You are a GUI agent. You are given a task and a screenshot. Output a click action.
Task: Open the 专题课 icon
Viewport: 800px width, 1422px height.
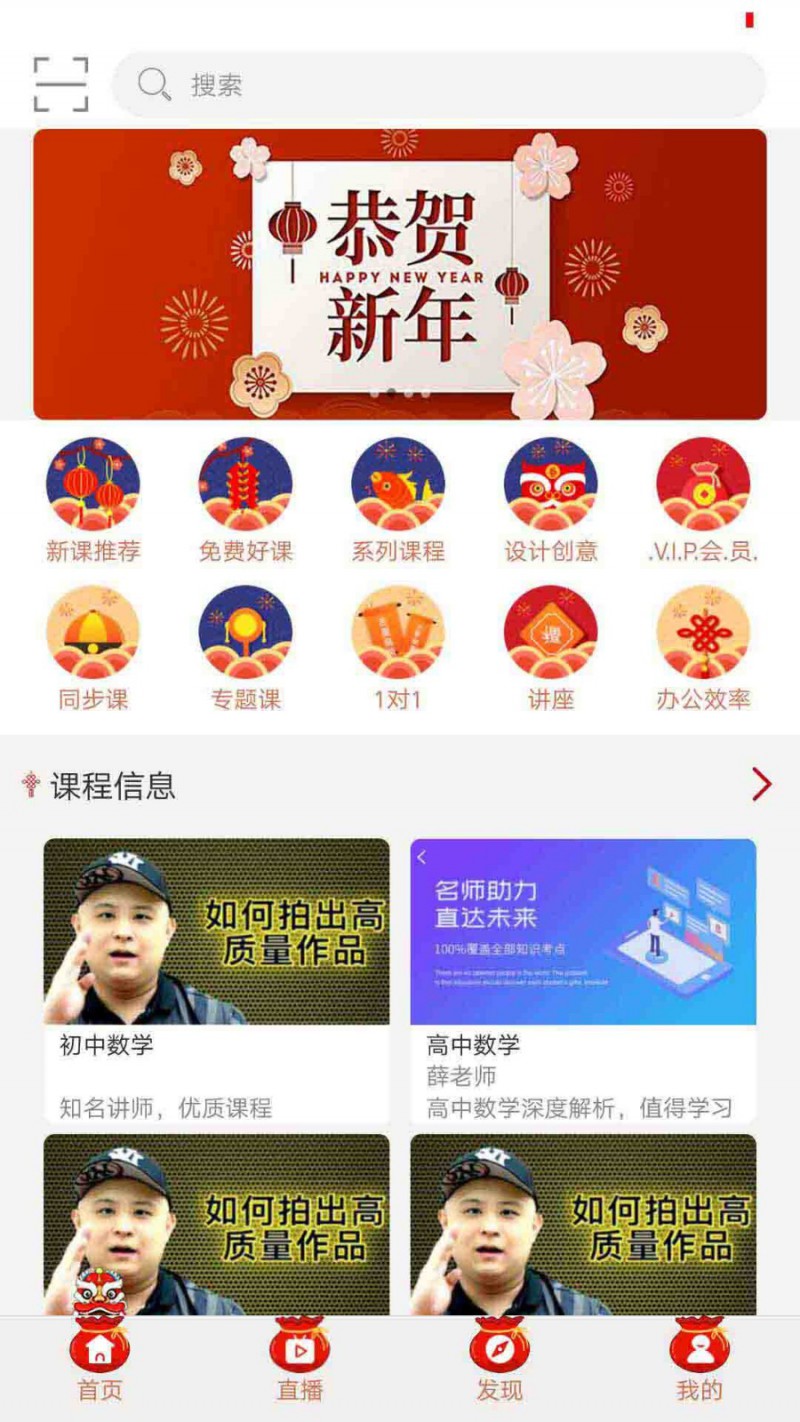[x=246, y=632]
